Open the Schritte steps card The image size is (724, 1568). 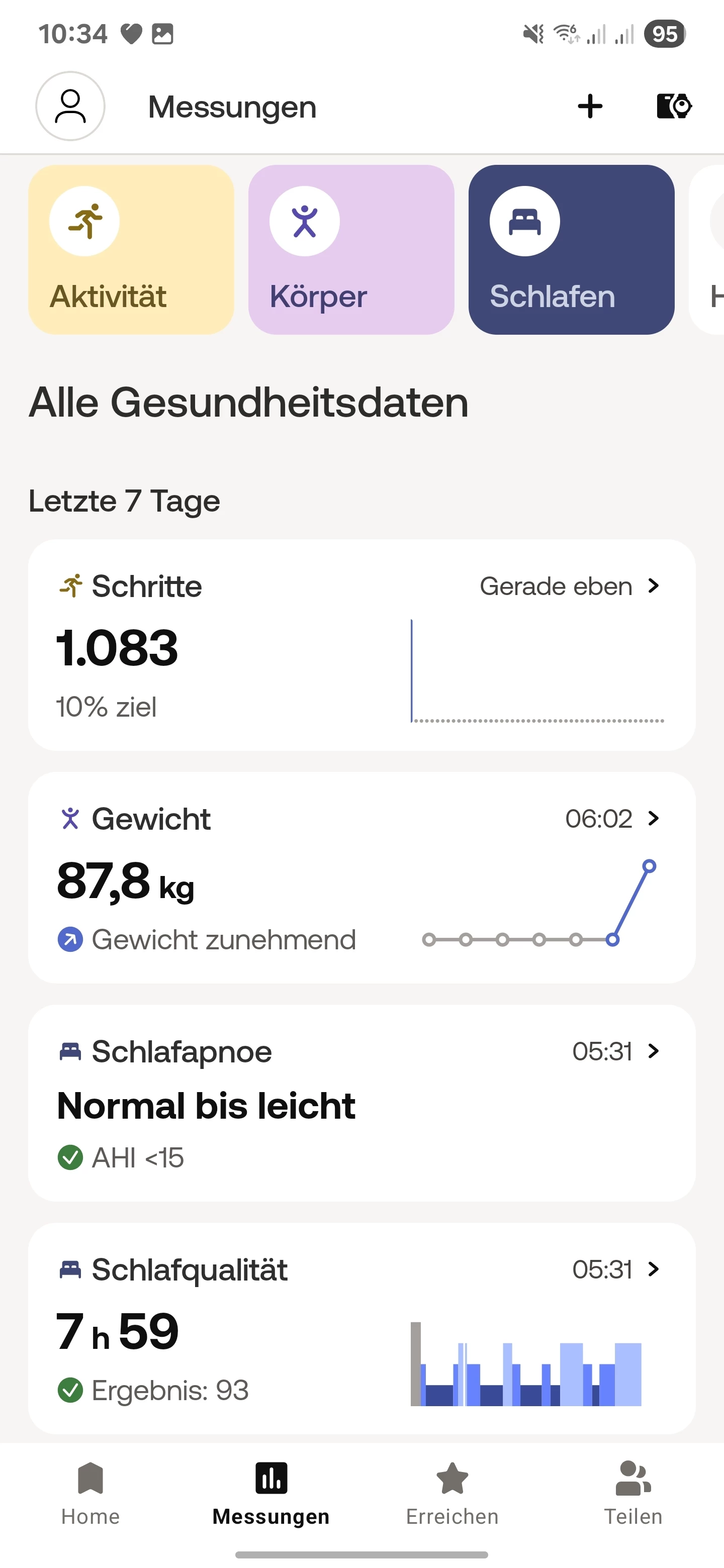(361, 645)
